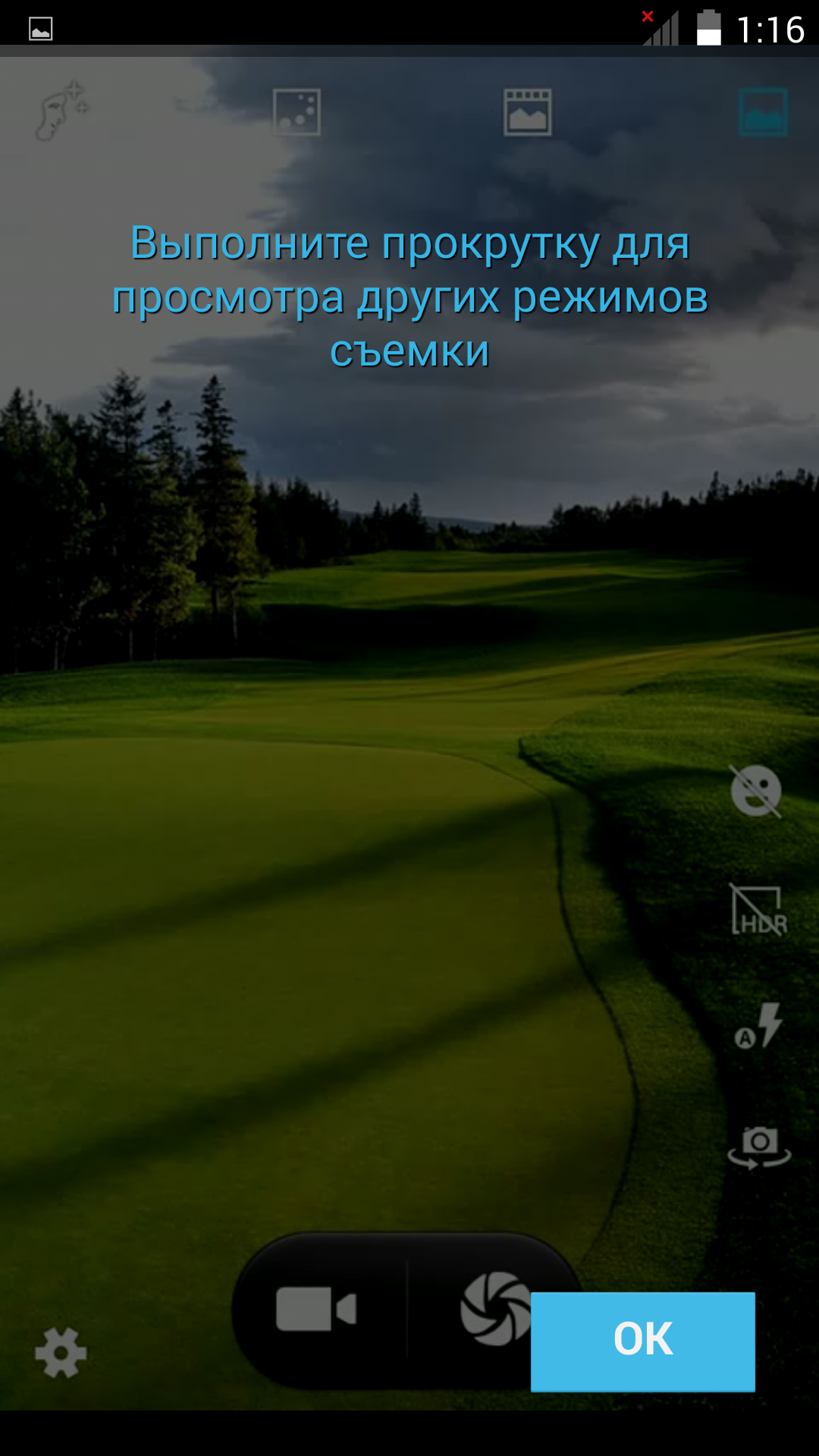
Task: Start video recording
Action: 316,1309
